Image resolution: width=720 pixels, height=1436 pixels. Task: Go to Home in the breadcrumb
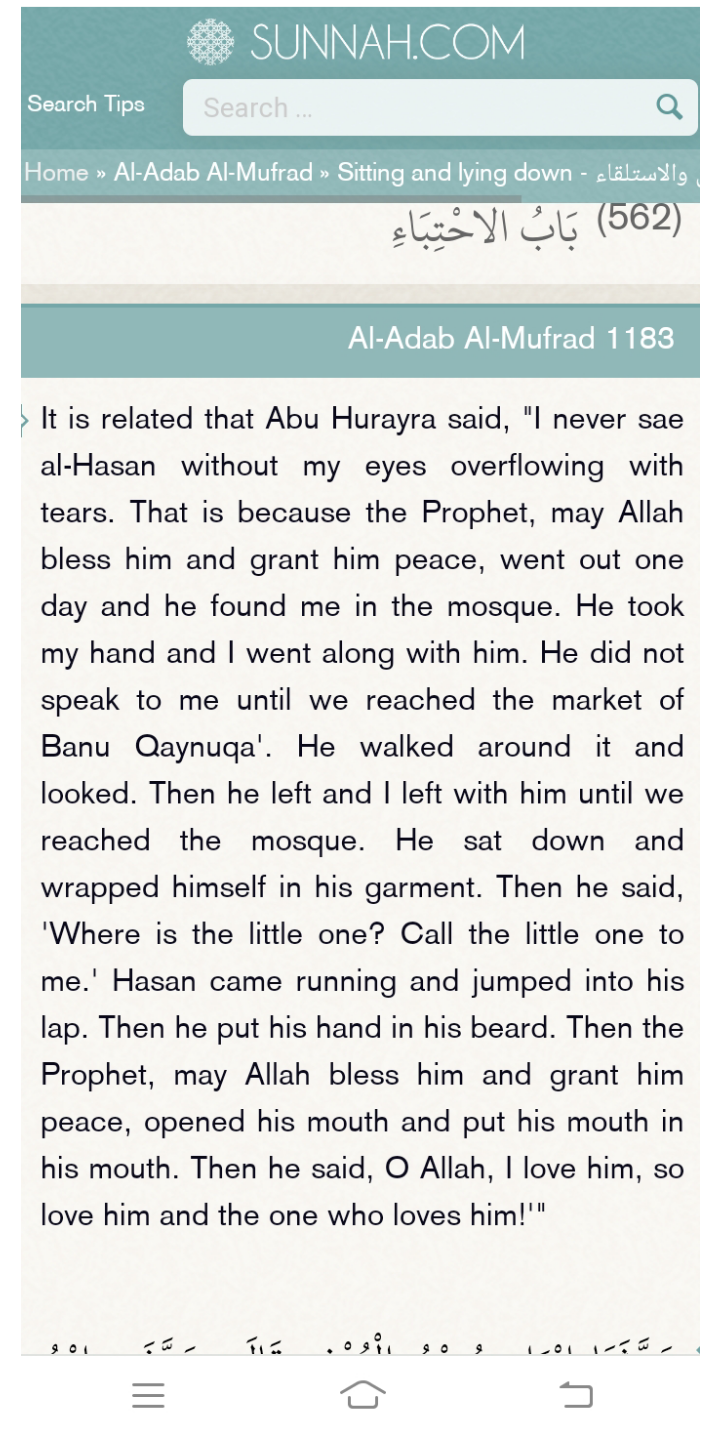(x=56, y=172)
